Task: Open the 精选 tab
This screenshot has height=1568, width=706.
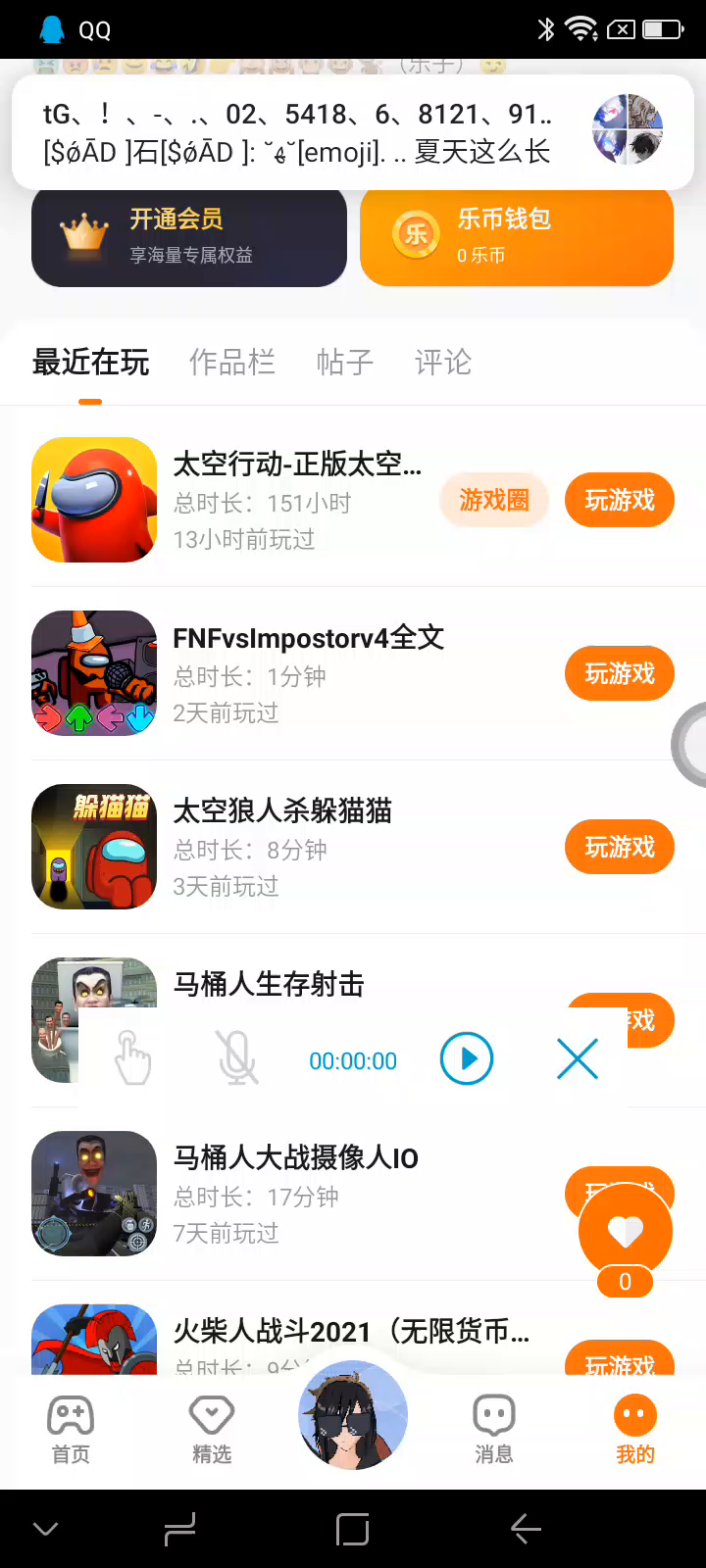Action: click(212, 1429)
